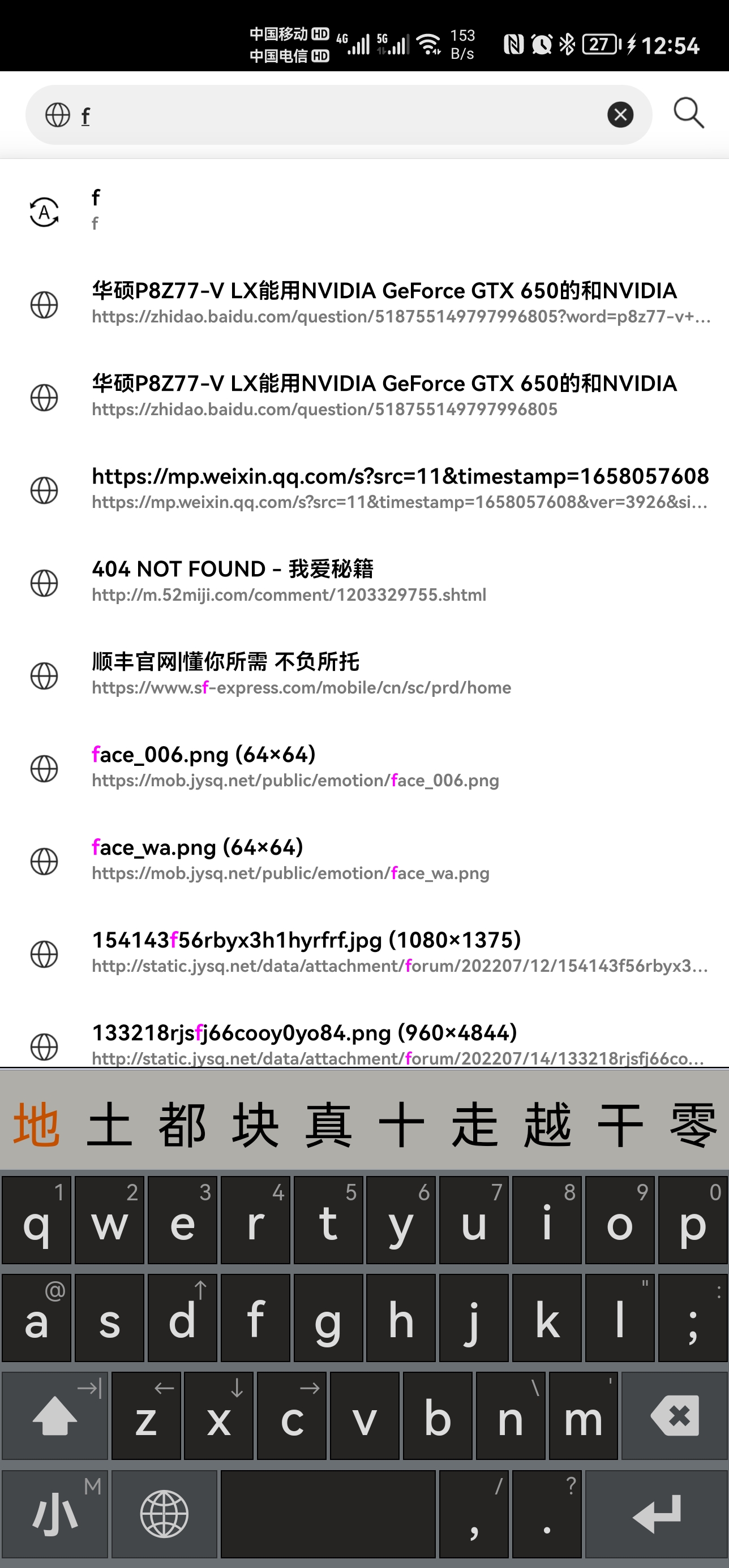Tap the magnifier search icon

(x=689, y=113)
